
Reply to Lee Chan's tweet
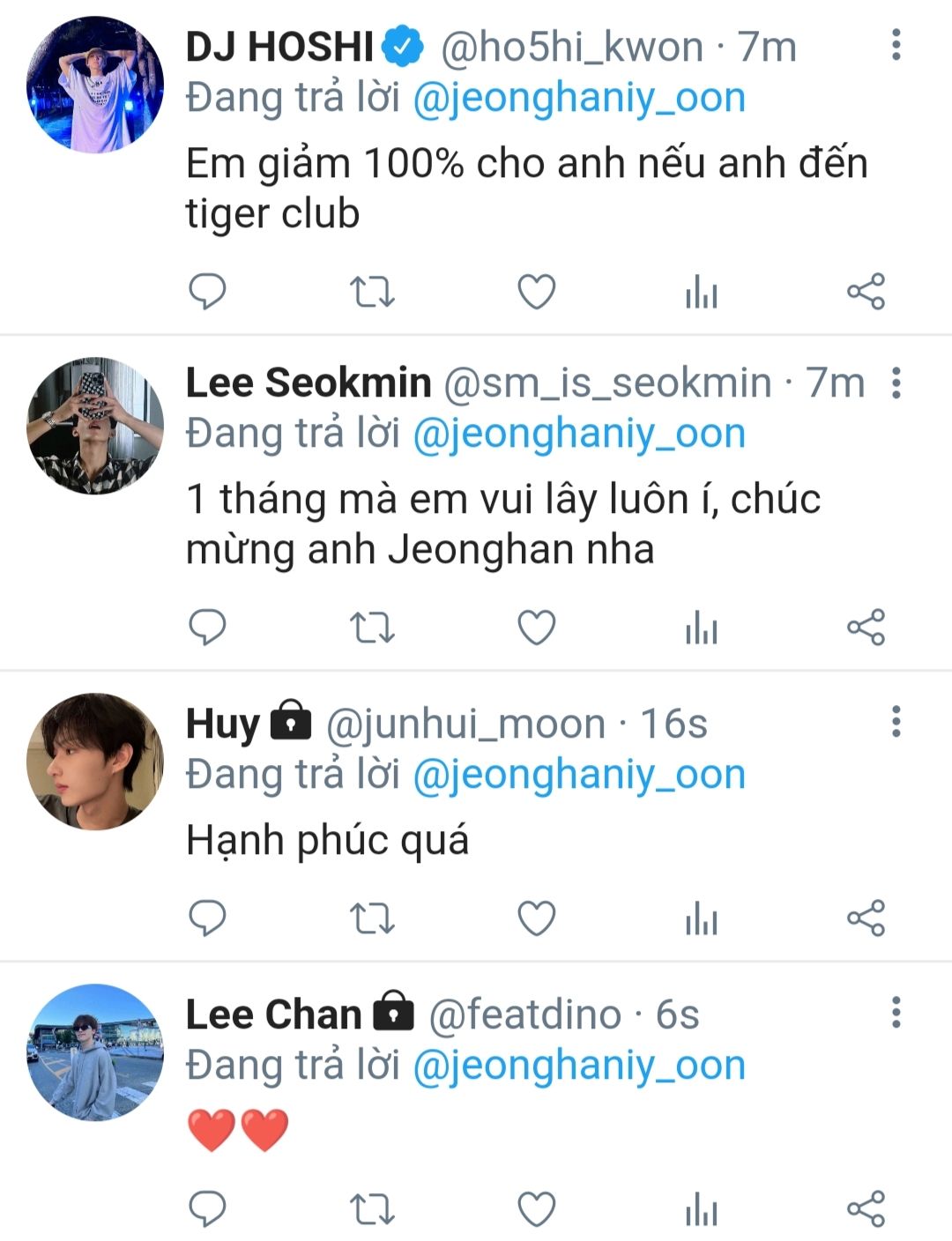[208, 1209]
